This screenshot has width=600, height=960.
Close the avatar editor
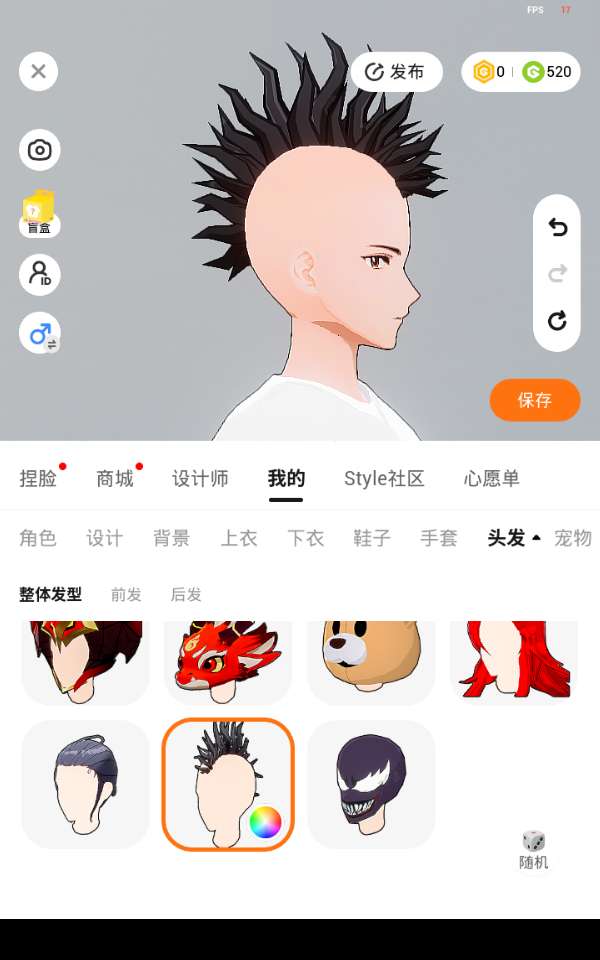39,72
